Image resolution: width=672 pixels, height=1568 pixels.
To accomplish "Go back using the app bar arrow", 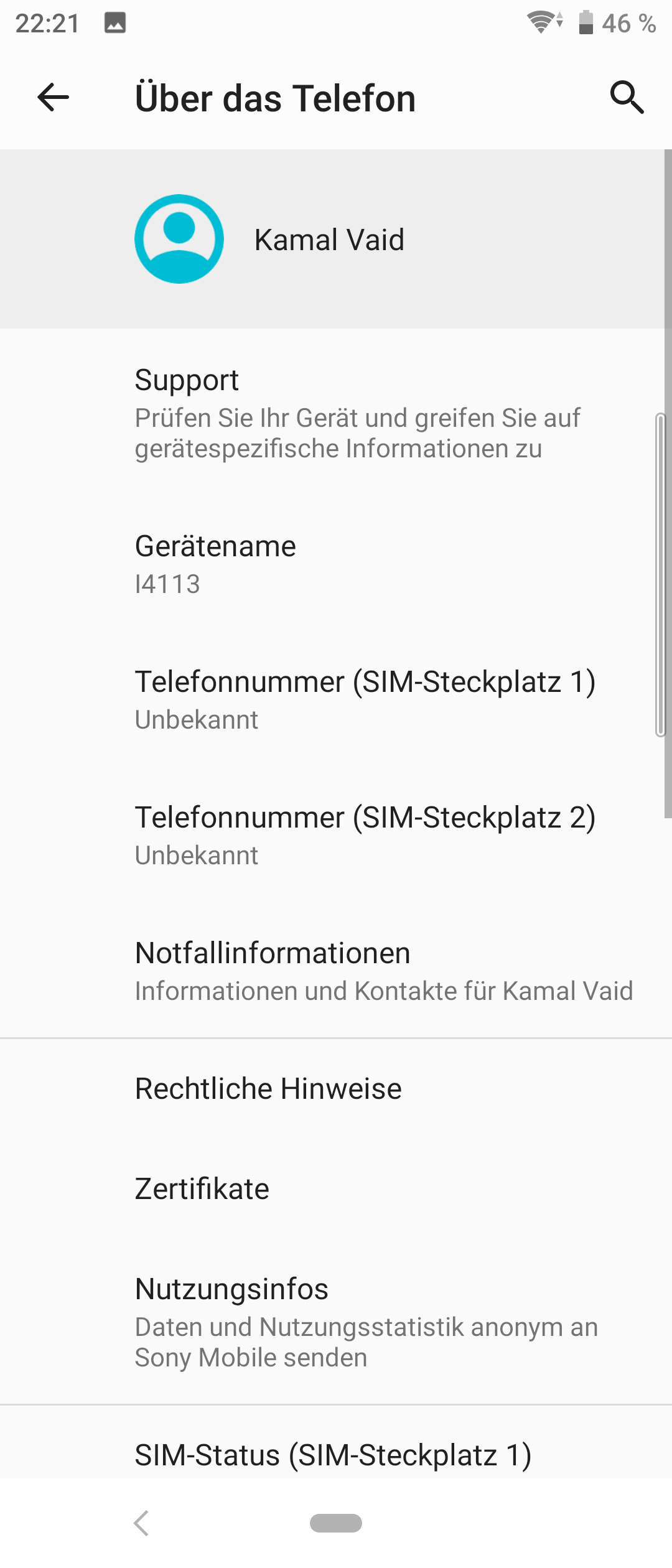I will (53, 98).
